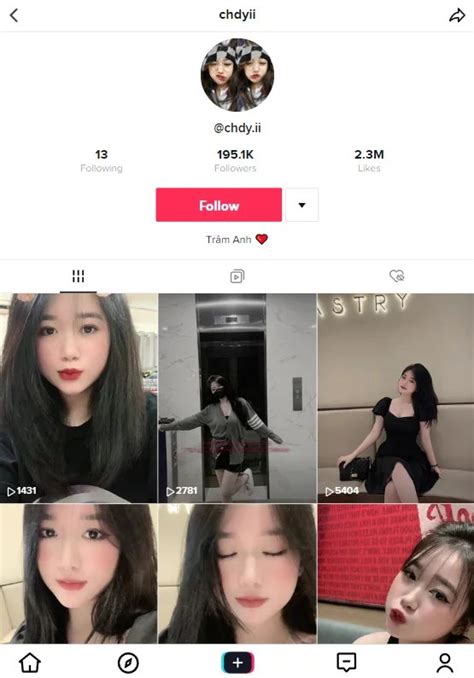Share the chdyii profile
The width and height of the screenshot is (474, 678).
coord(457,16)
